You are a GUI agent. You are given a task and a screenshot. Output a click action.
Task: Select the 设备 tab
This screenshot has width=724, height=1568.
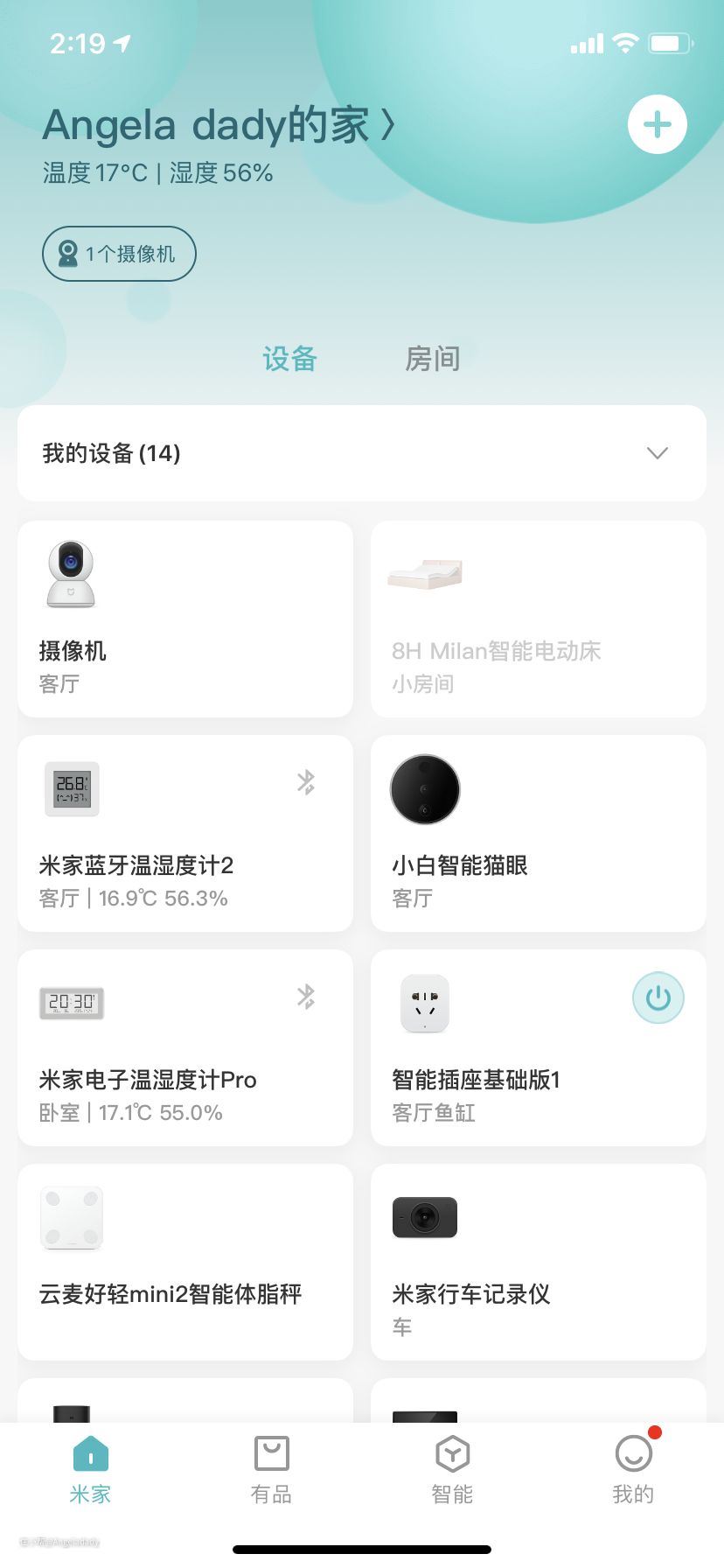(289, 359)
